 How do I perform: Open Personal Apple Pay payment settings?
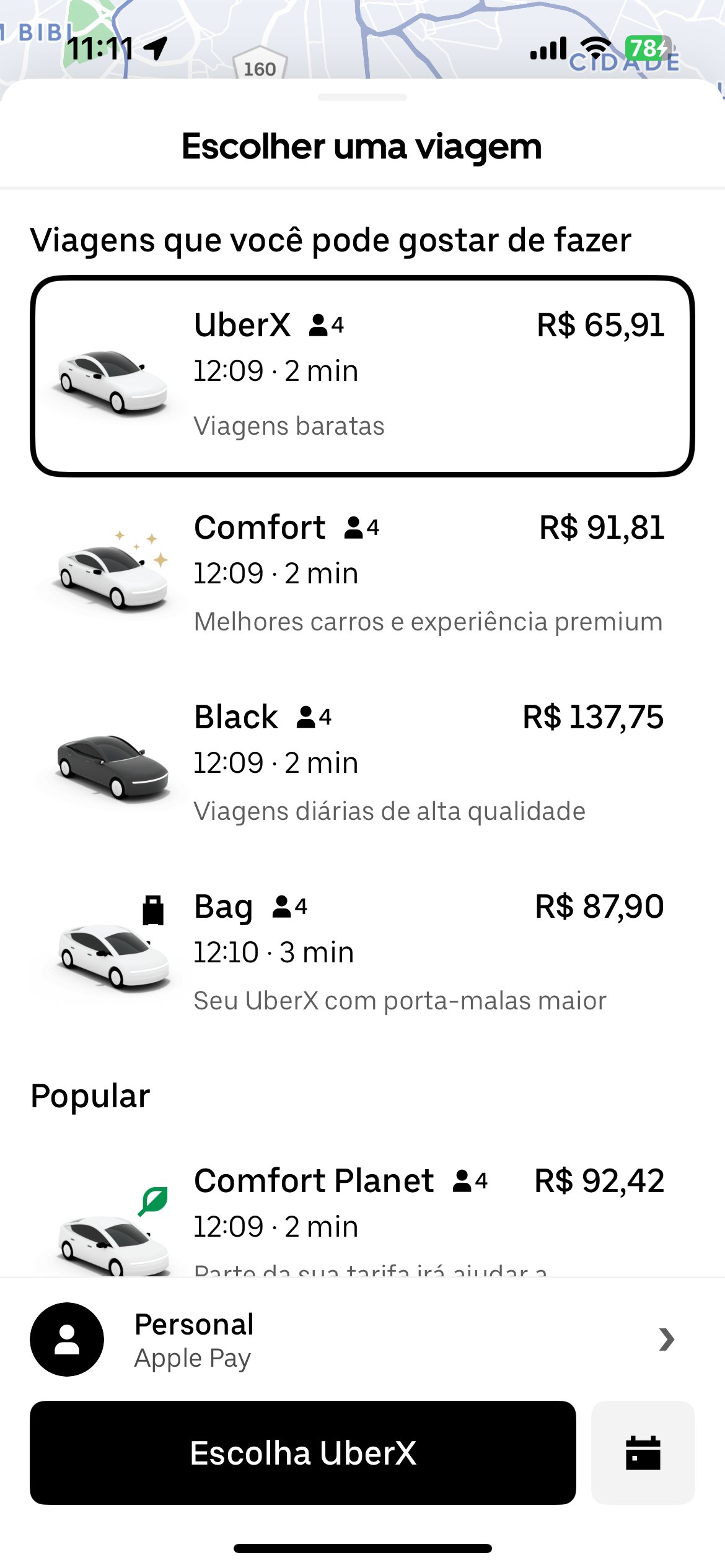(x=362, y=1339)
